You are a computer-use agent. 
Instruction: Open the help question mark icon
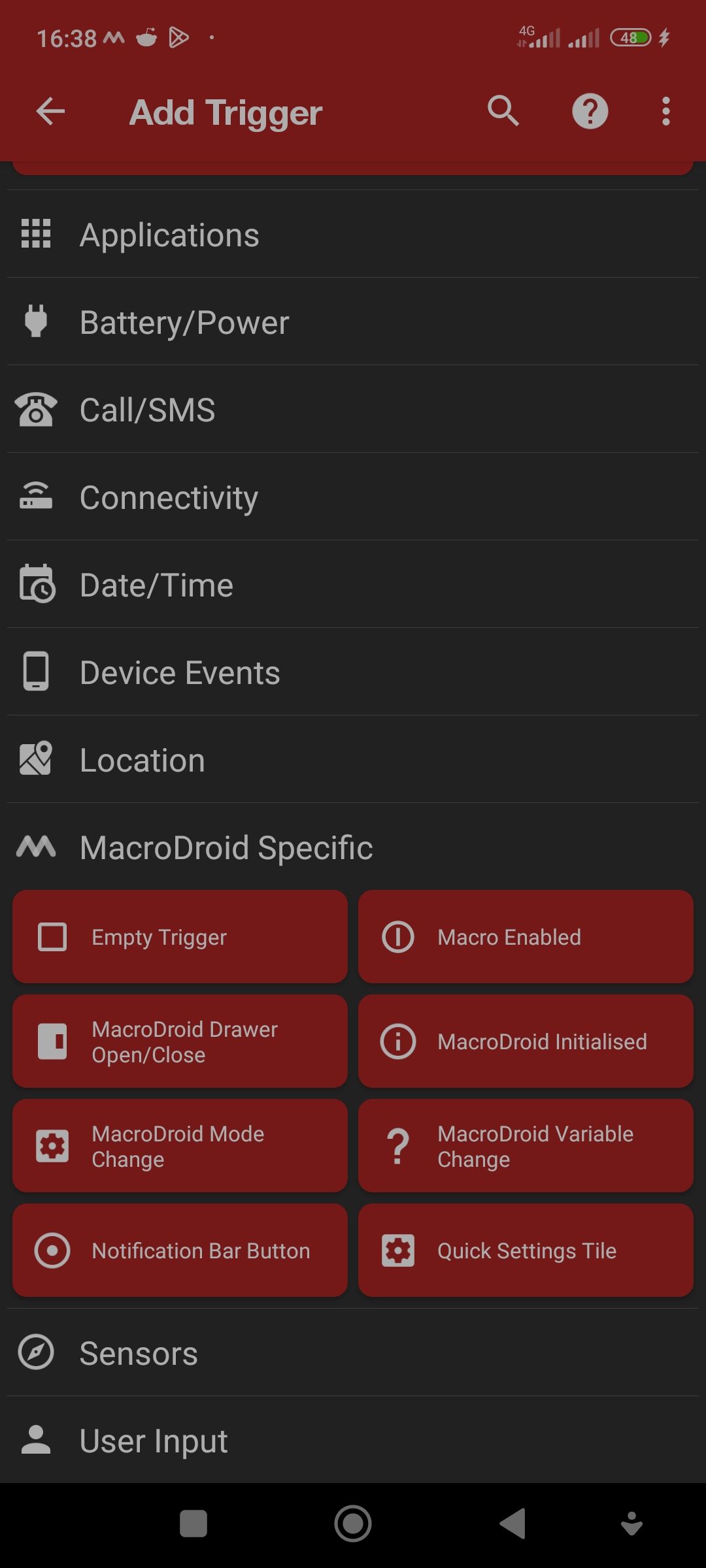589,111
